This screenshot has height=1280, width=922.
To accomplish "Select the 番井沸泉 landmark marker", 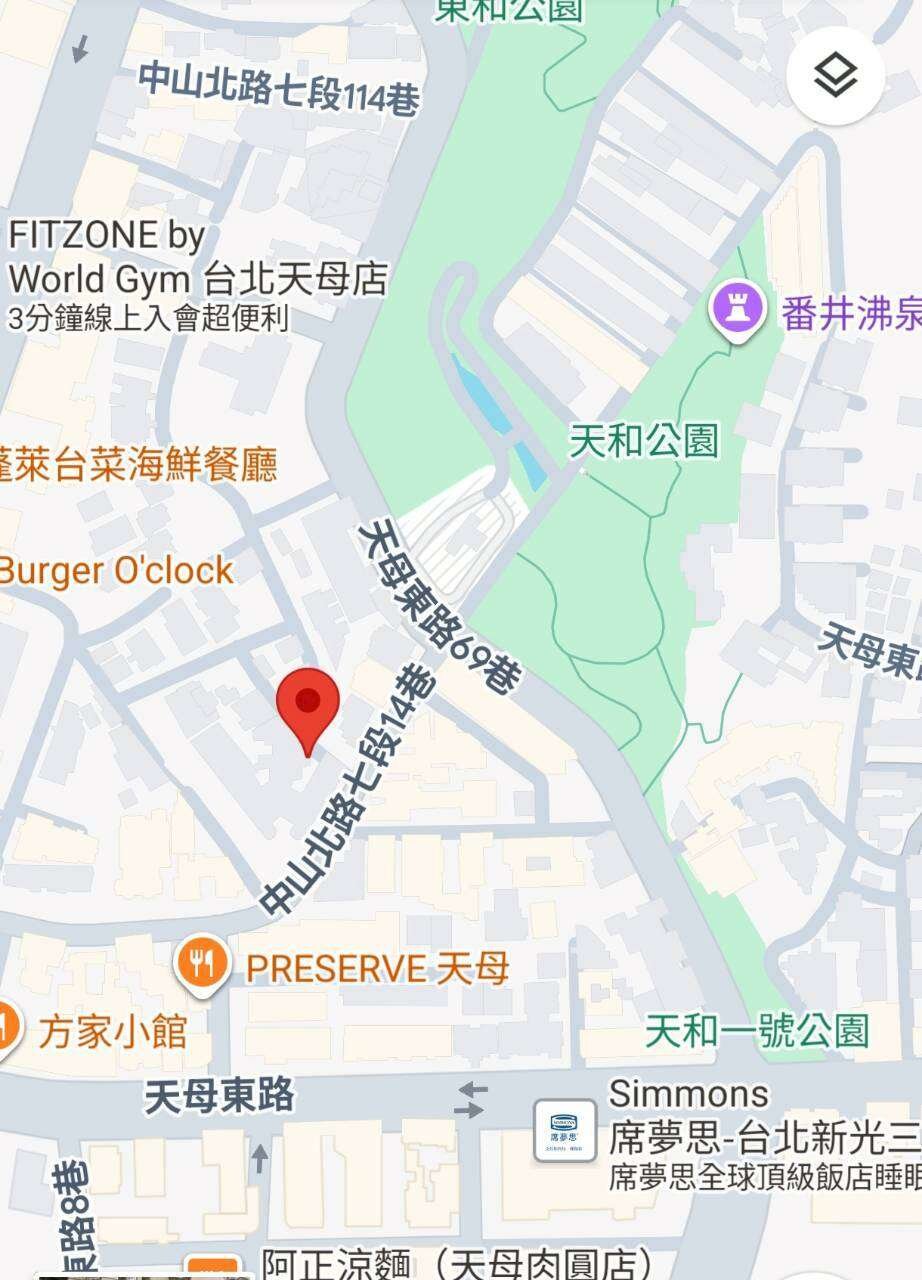I will pos(738,309).
